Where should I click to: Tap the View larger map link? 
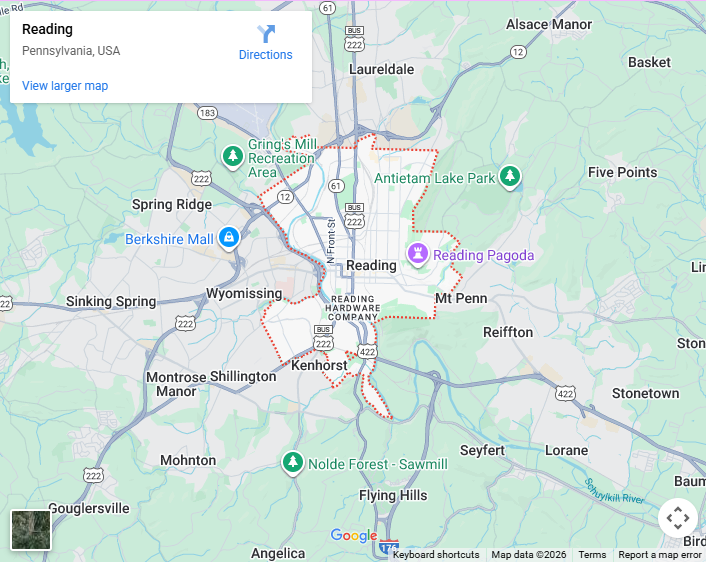(65, 86)
